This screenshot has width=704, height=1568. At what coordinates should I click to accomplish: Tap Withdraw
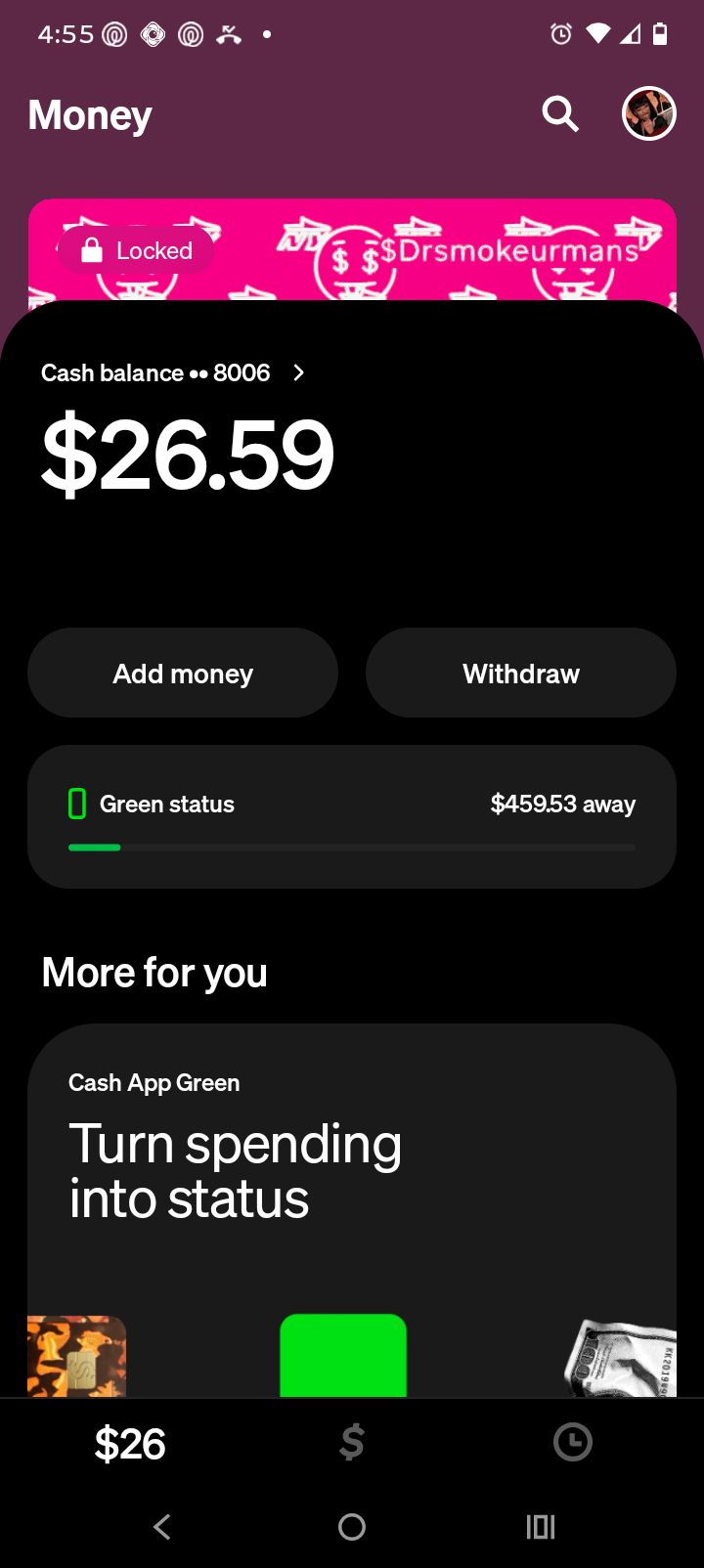[x=520, y=674]
